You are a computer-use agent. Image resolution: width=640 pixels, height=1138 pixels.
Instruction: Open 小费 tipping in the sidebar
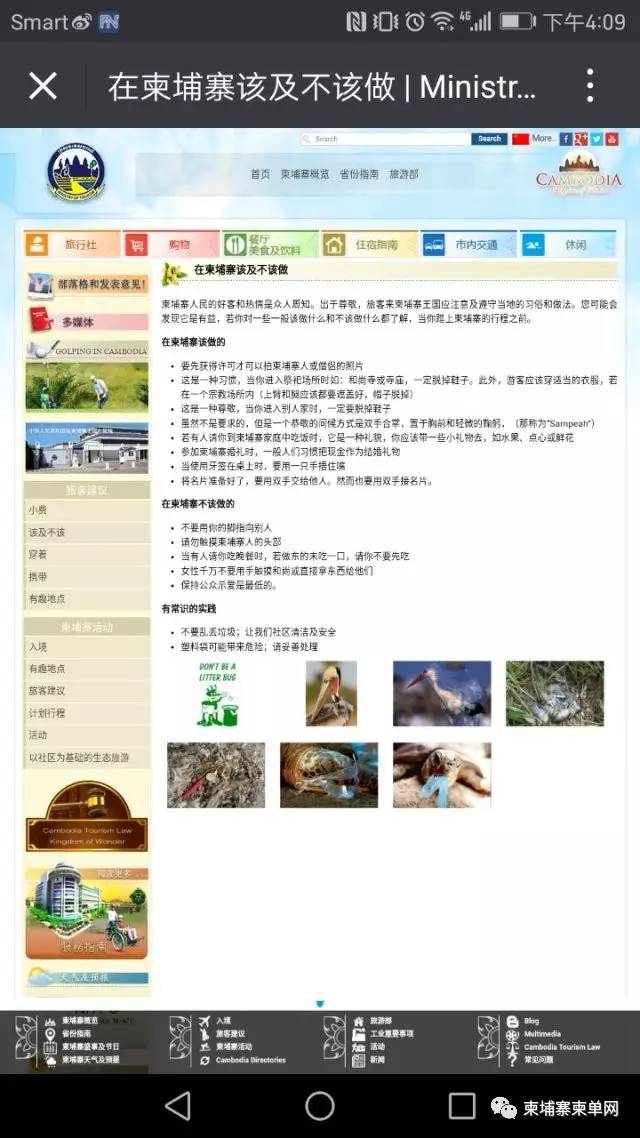tap(38, 510)
